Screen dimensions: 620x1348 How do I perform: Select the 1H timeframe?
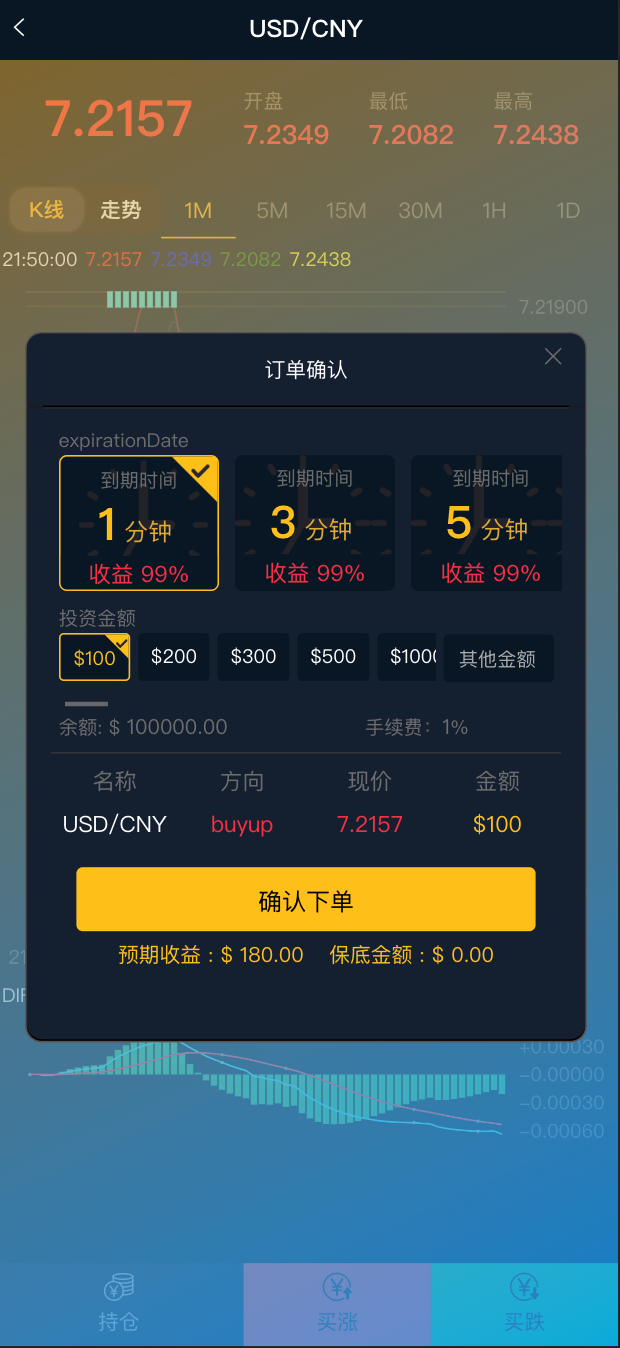(x=494, y=211)
